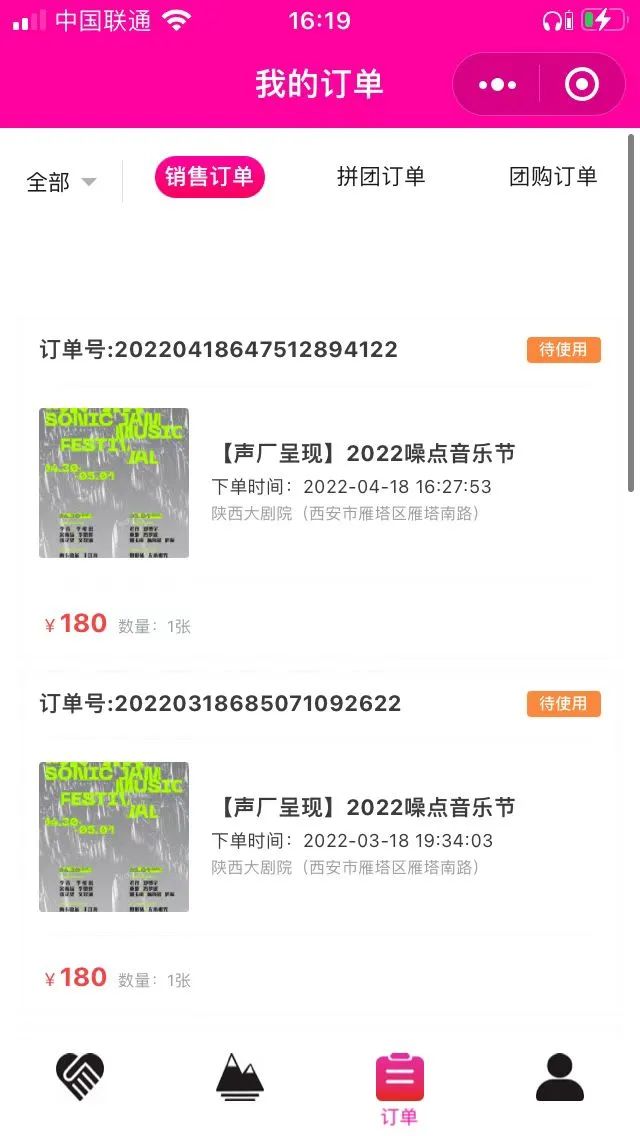
Task: Open the mini program more options menu
Action: coord(497,85)
